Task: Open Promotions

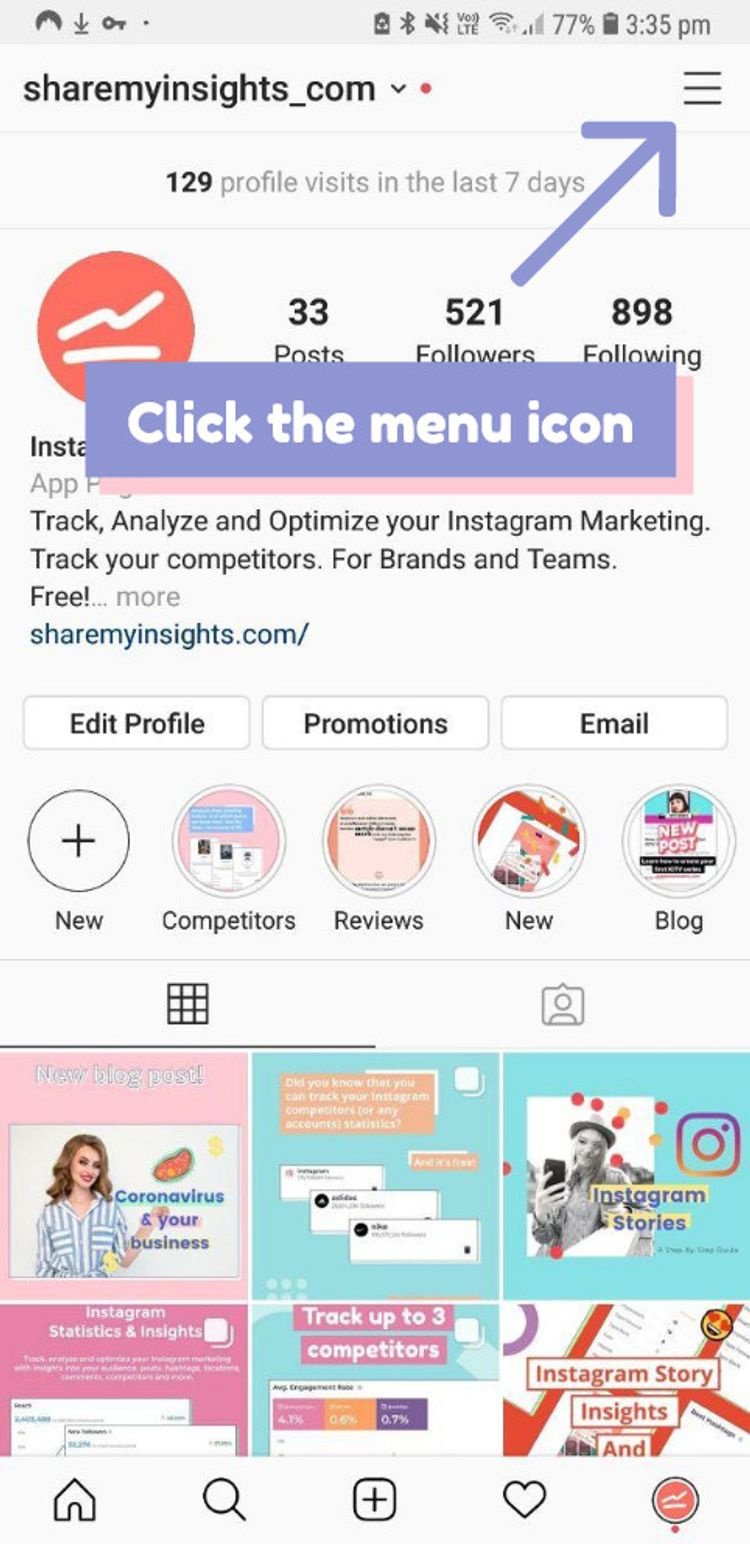Action: (375, 723)
